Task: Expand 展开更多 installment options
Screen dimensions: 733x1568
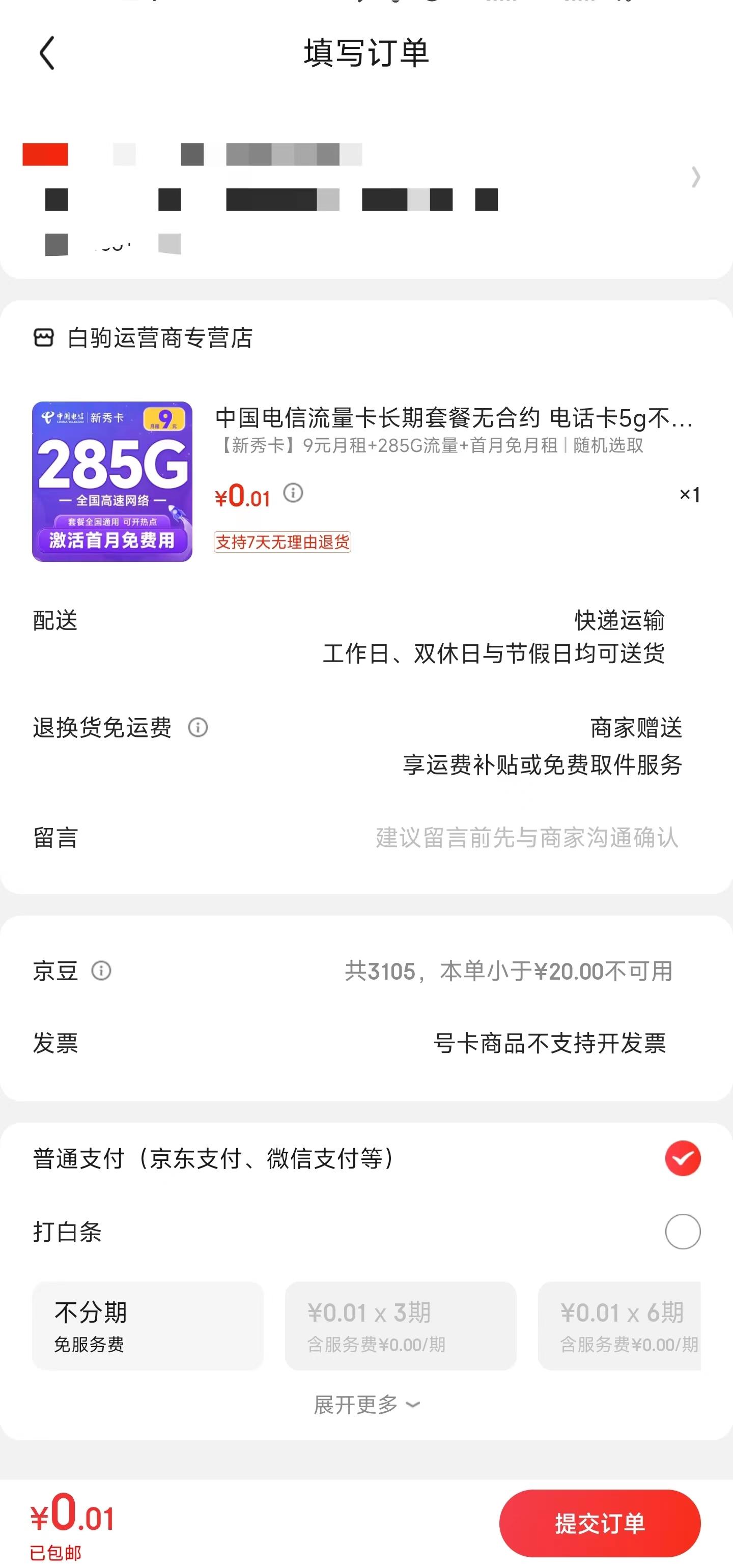Action: tap(366, 1405)
